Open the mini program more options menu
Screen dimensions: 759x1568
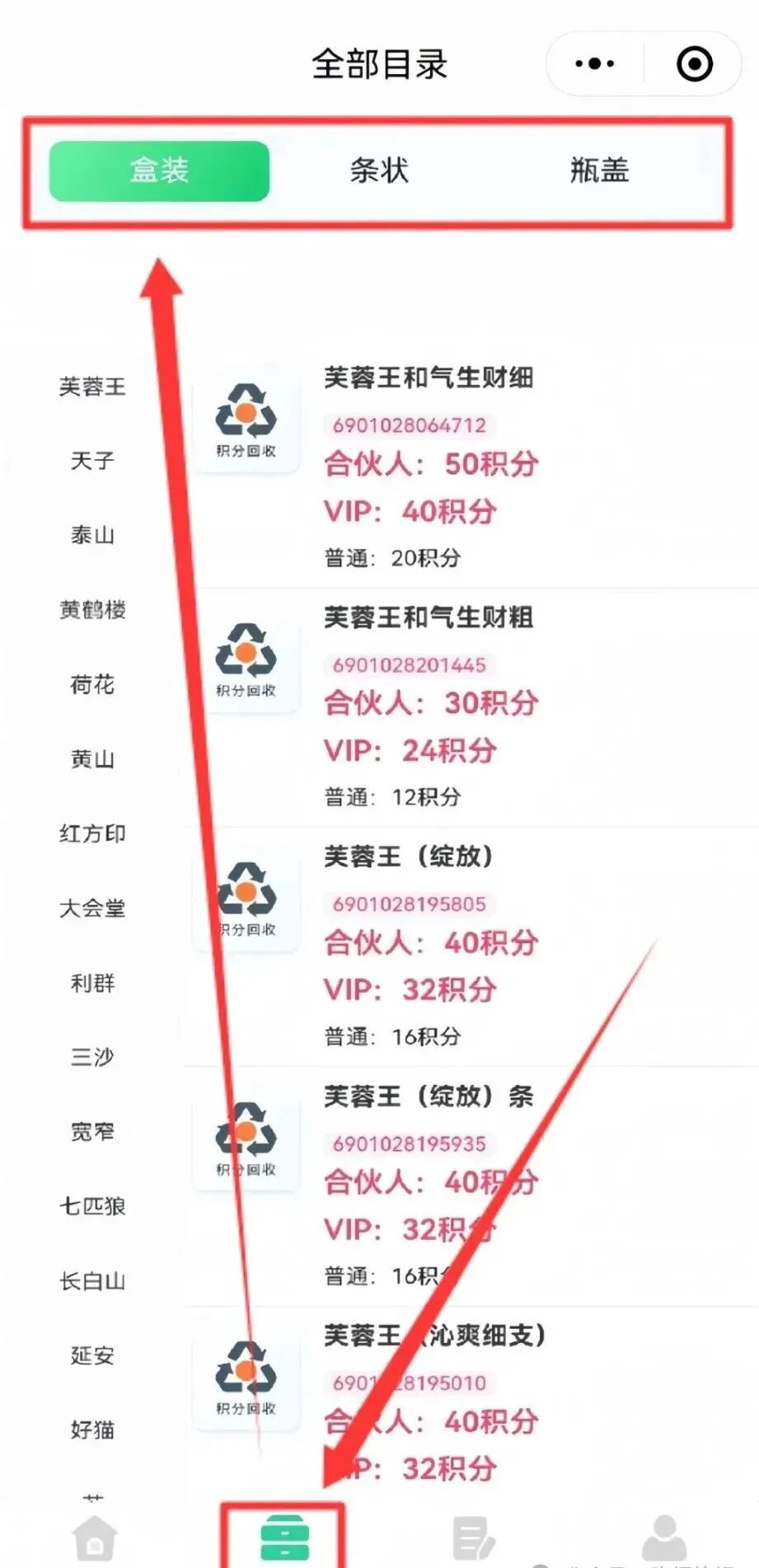(x=595, y=63)
